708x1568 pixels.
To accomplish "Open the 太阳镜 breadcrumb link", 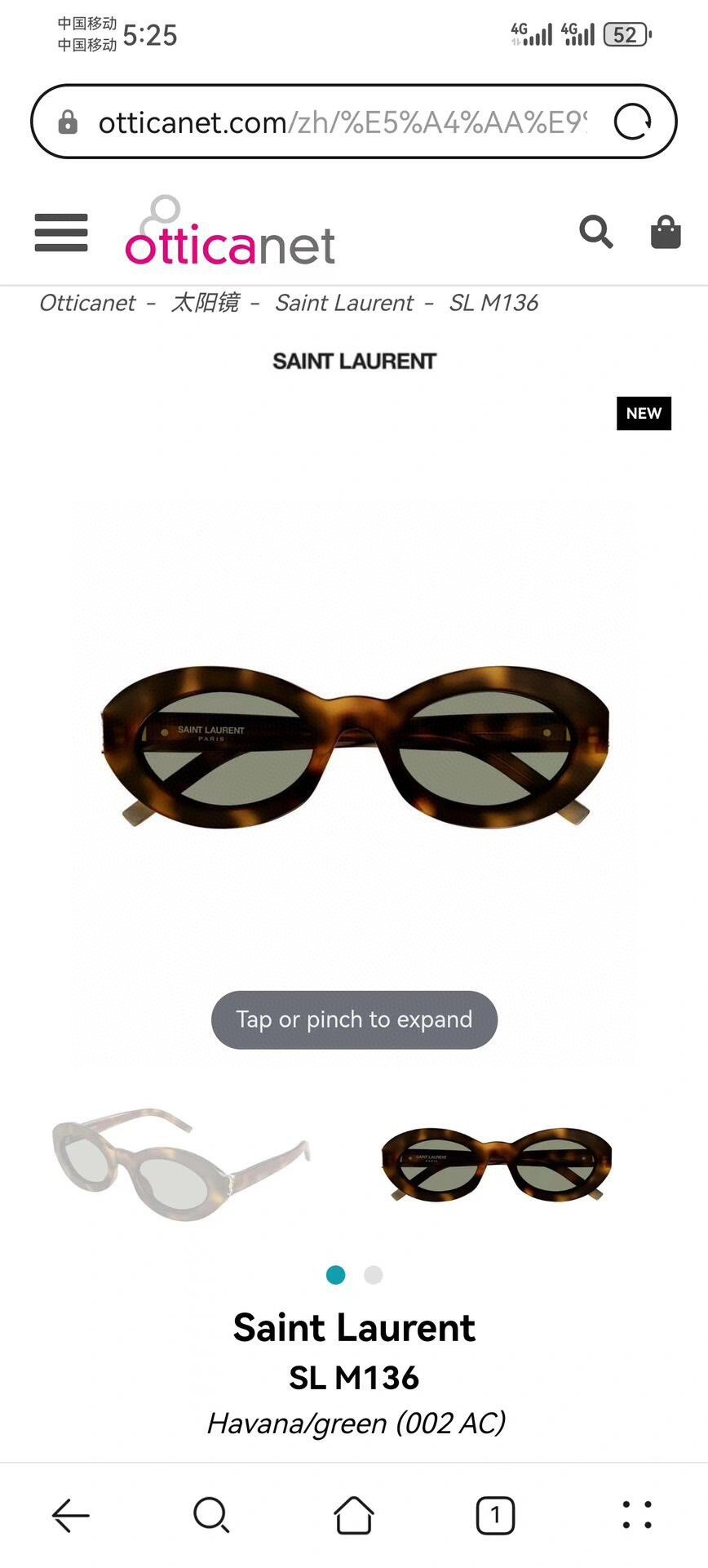I will (205, 303).
